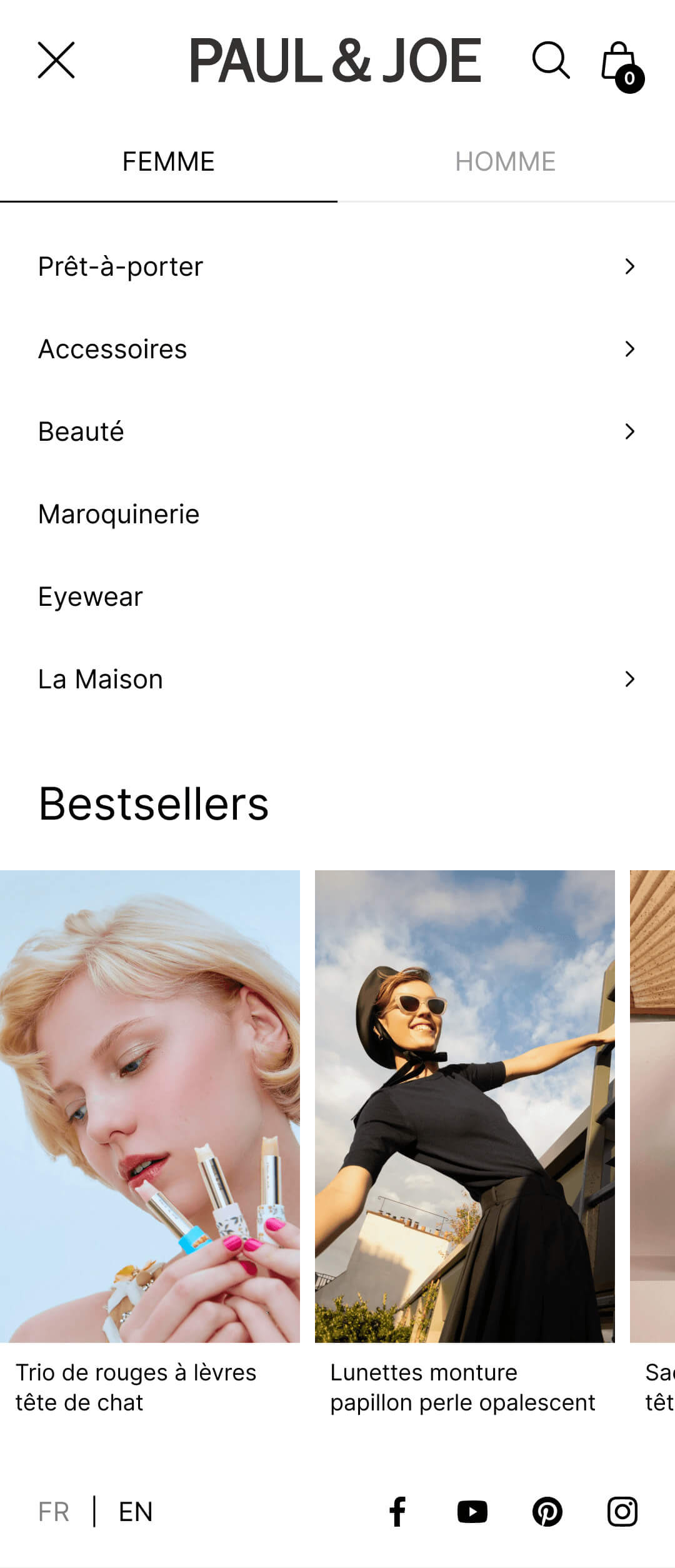Expand the Beauté category
Image resolution: width=675 pixels, height=1568 pixels.
click(336, 431)
